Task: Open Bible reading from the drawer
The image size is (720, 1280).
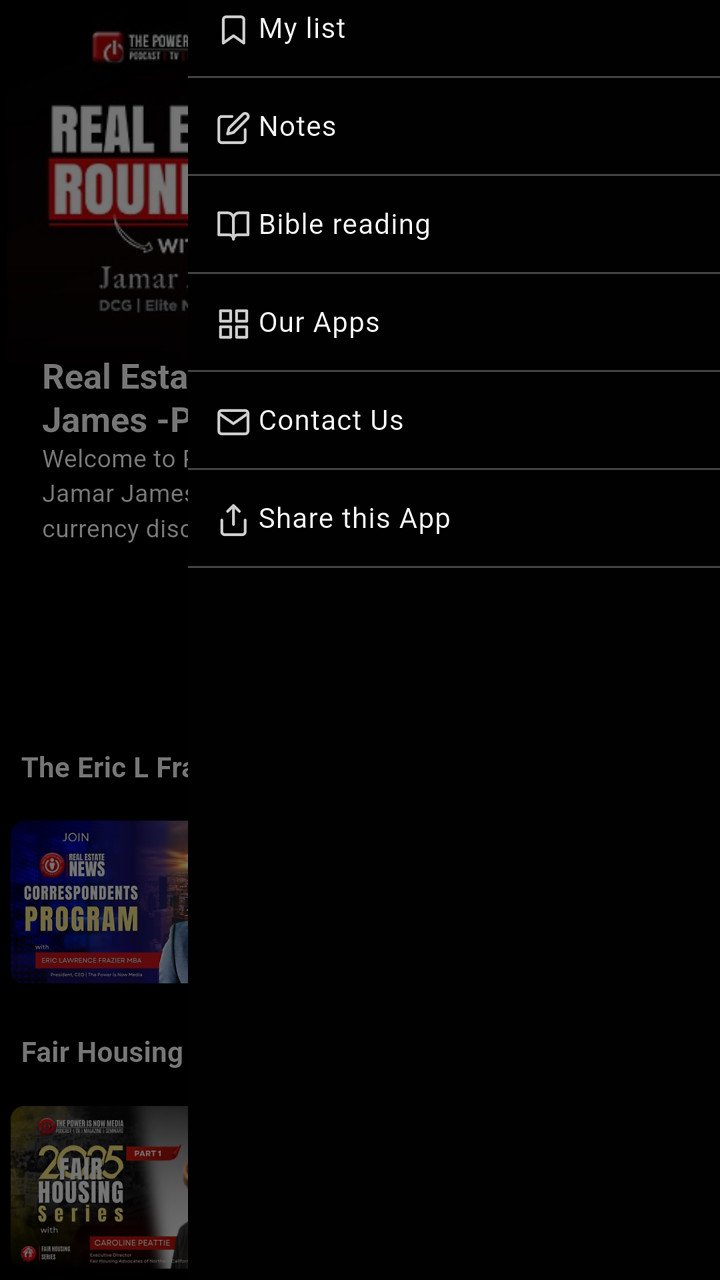Action: coord(344,225)
